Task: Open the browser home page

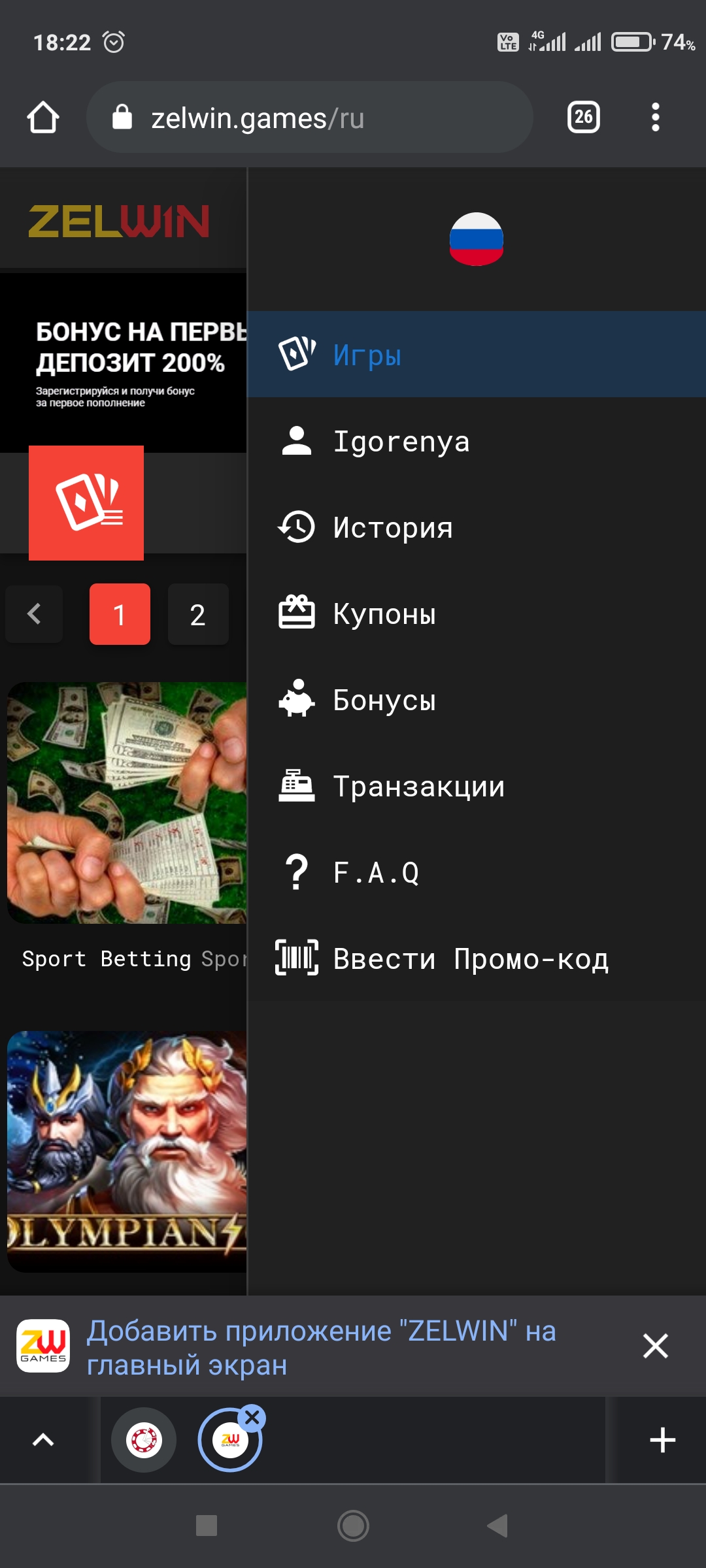Action: point(43,118)
